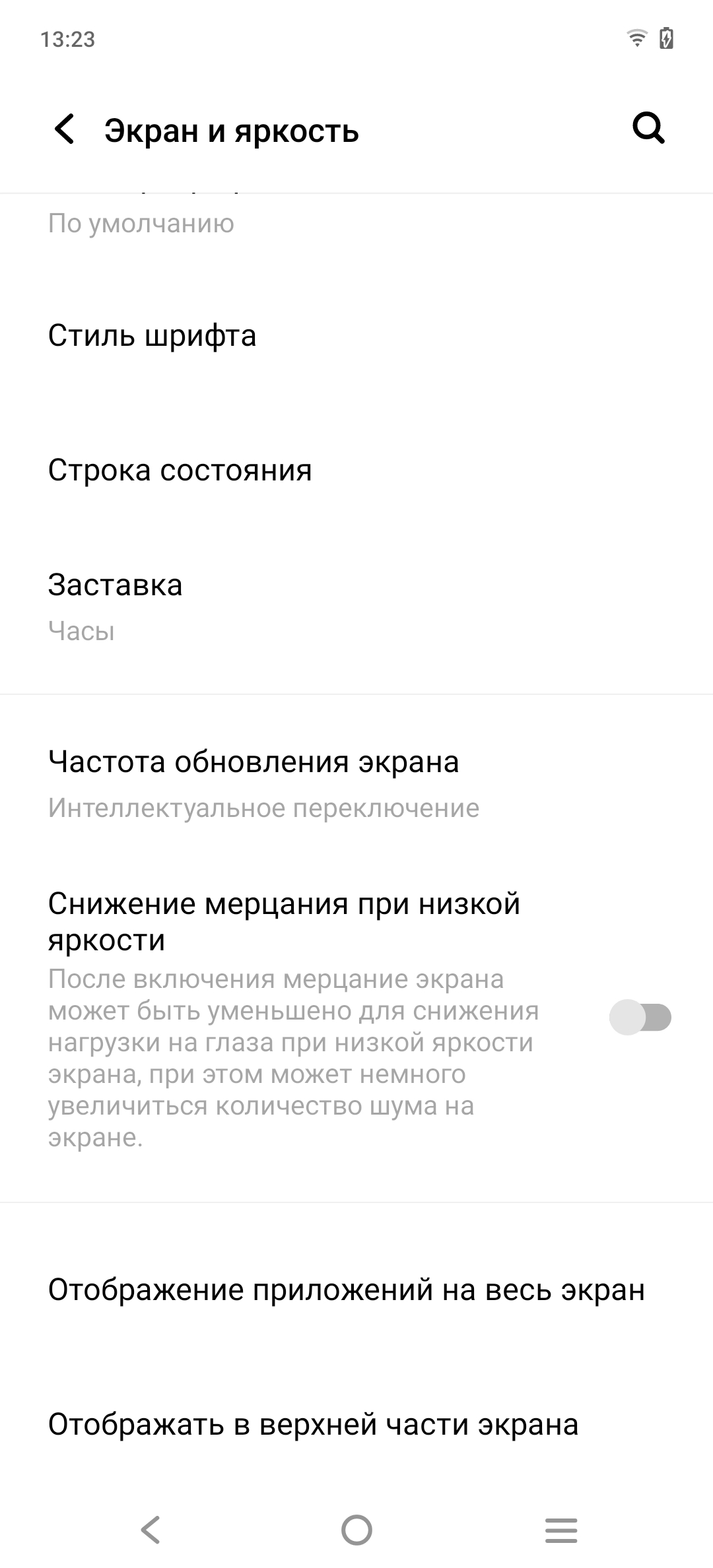Go back from Экран и яркость
713x1568 pixels.
65,129
